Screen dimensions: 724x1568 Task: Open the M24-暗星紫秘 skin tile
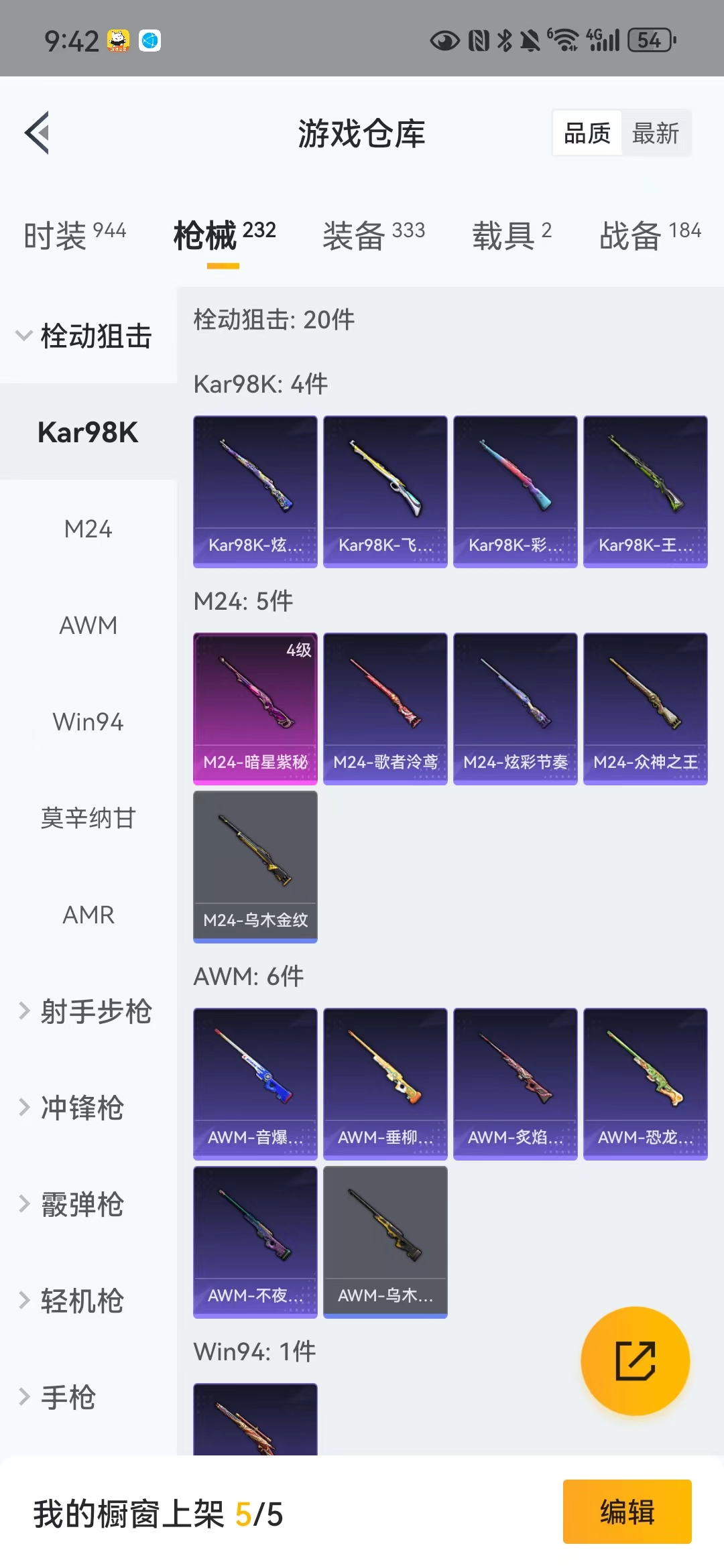click(255, 708)
